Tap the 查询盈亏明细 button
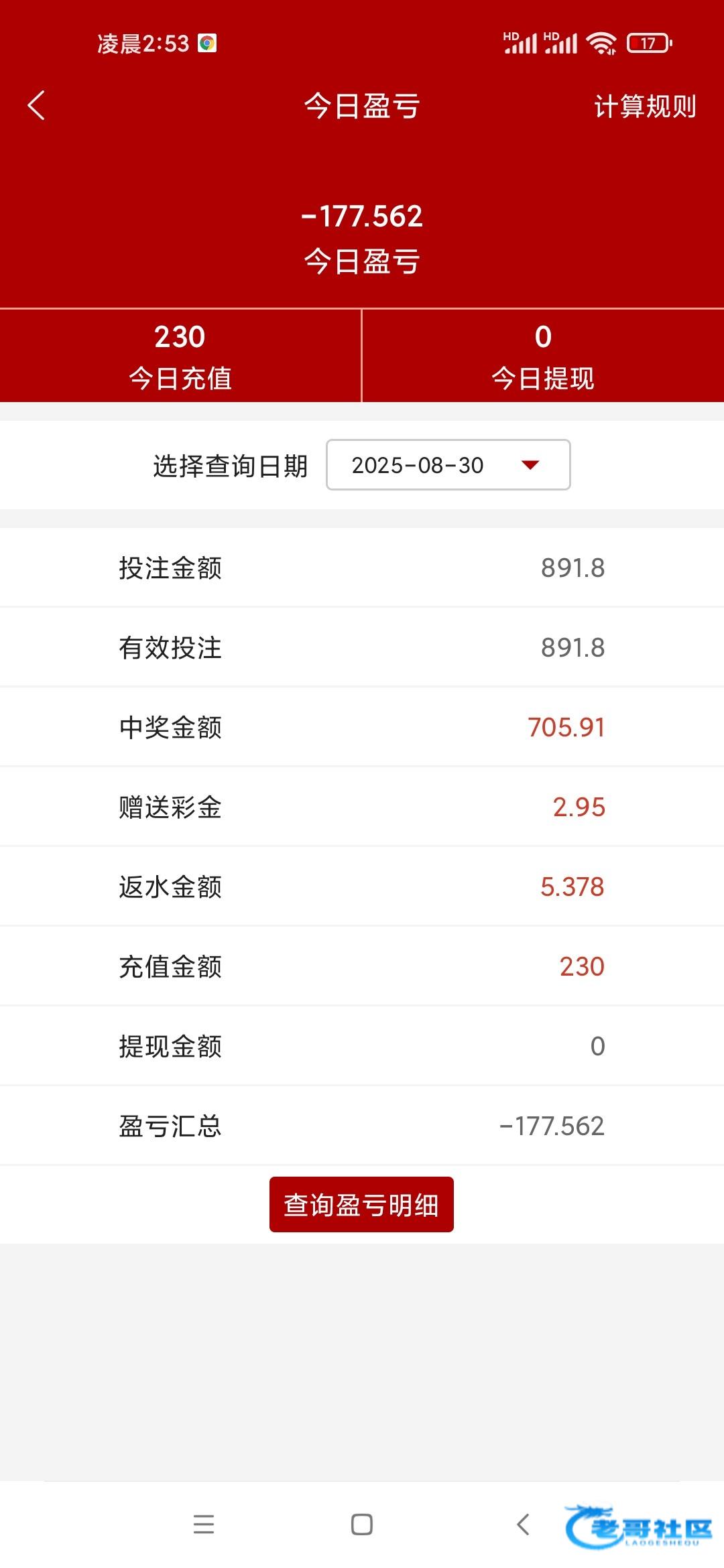 (x=361, y=1204)
